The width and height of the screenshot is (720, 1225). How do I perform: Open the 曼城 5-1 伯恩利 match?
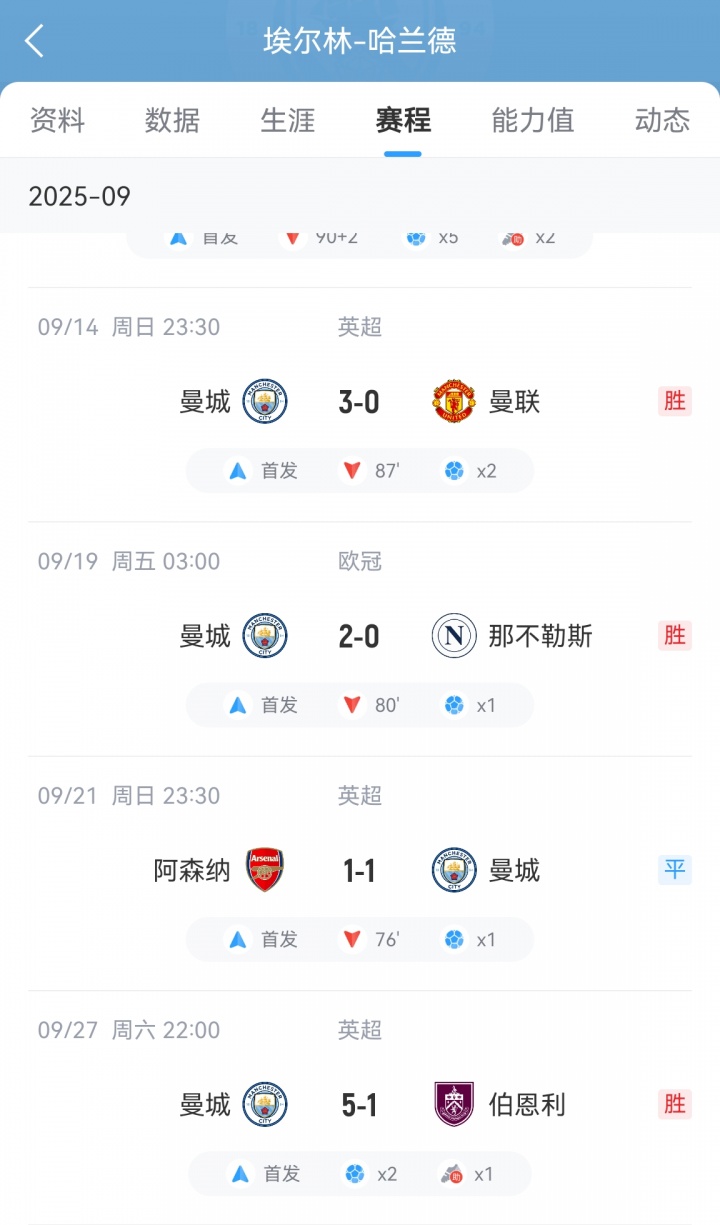click(359, 1105)
